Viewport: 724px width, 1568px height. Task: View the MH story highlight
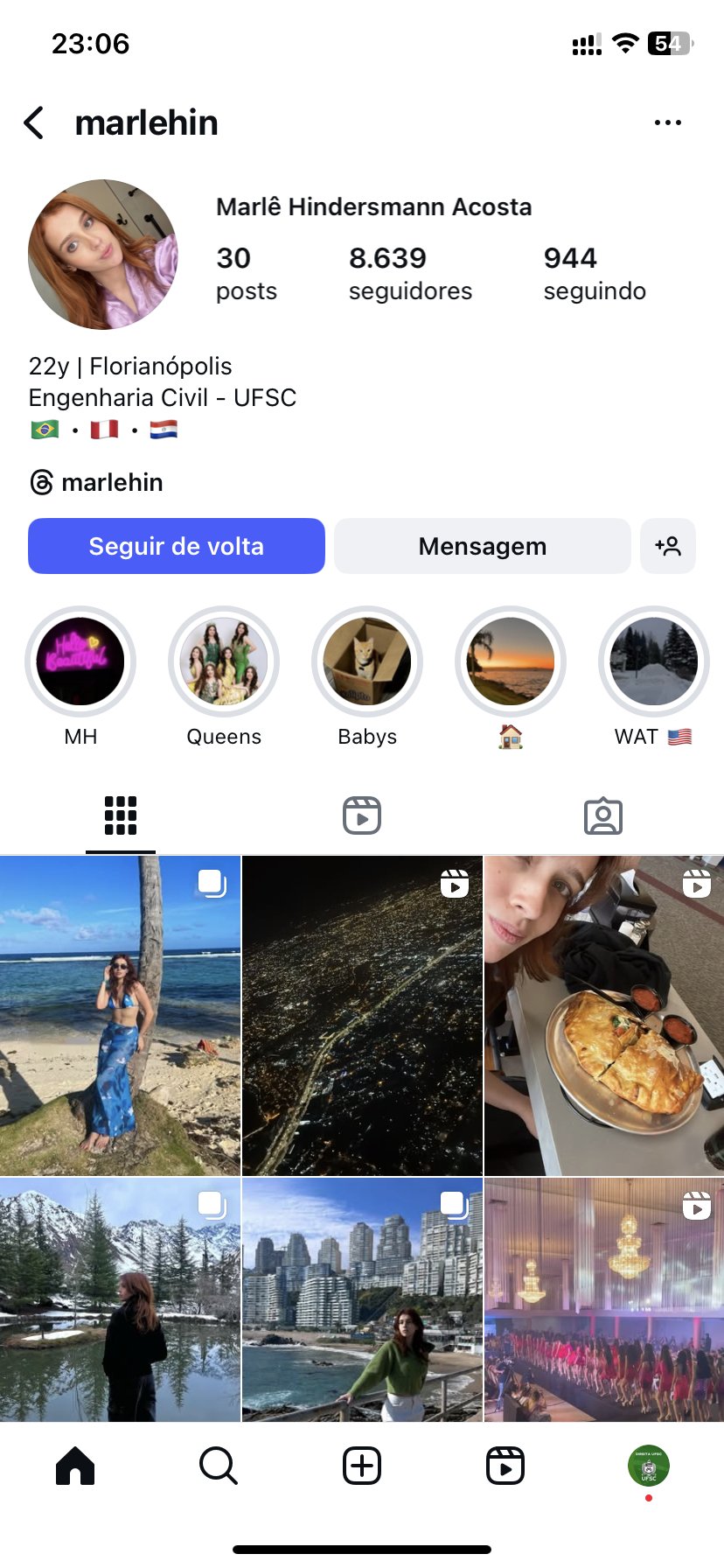[x=80, y=662]
